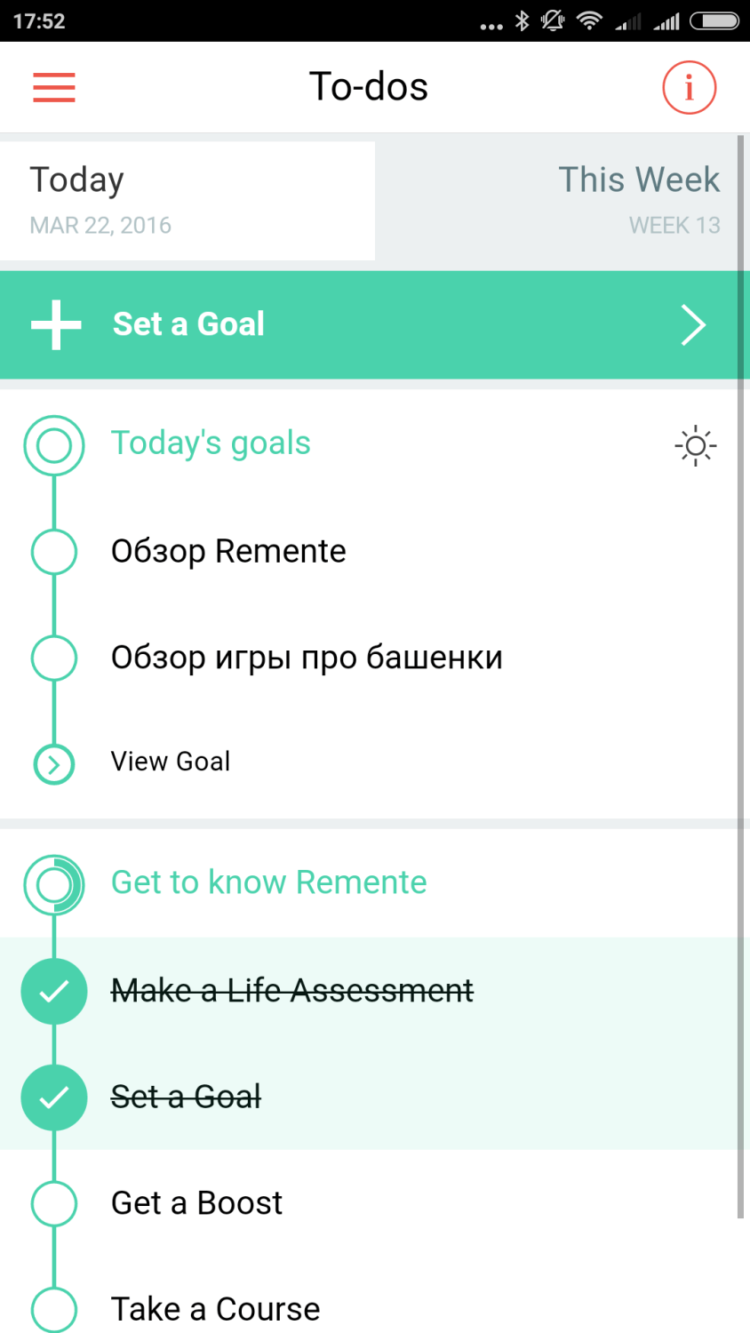Check off the Get a Boost task

(54, 1203)
